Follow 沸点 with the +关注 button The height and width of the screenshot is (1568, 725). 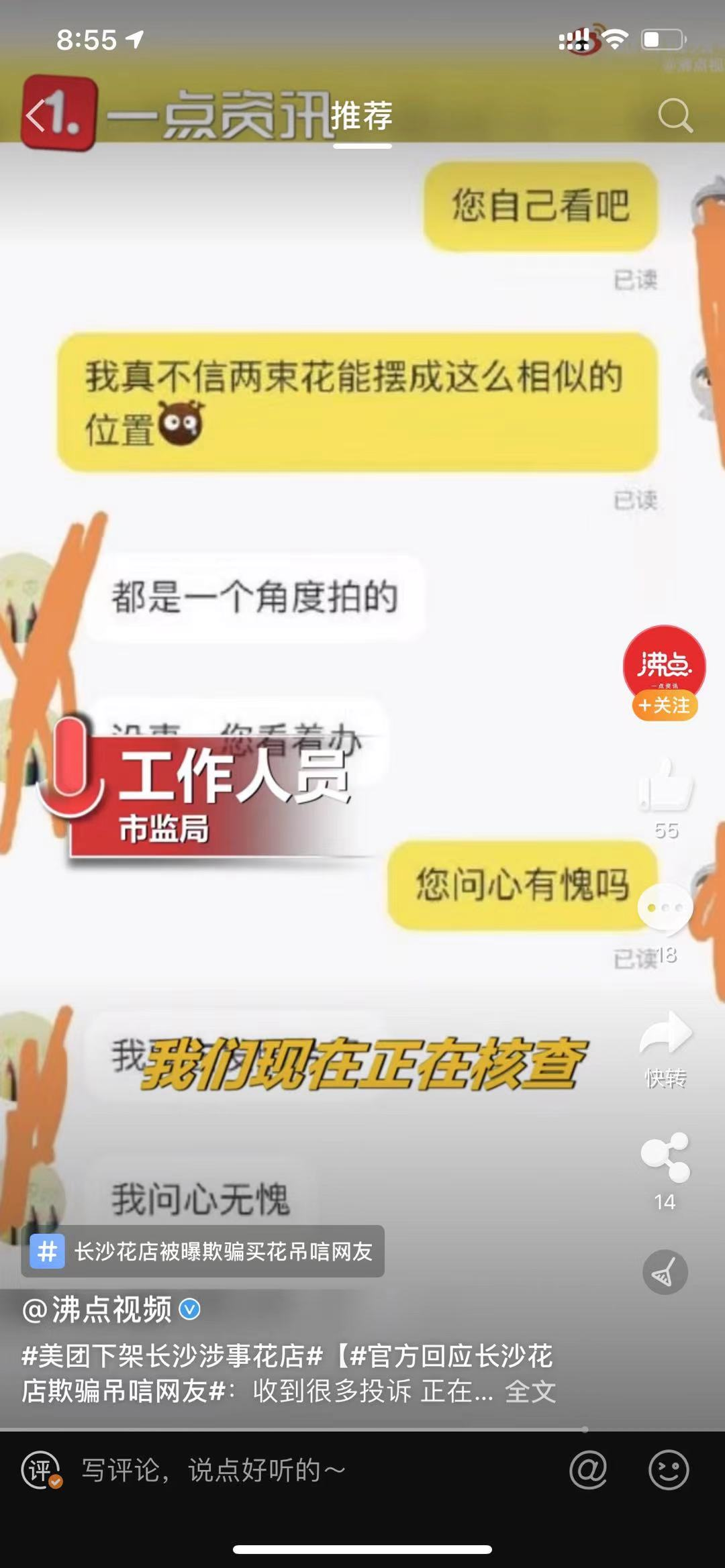664,706
